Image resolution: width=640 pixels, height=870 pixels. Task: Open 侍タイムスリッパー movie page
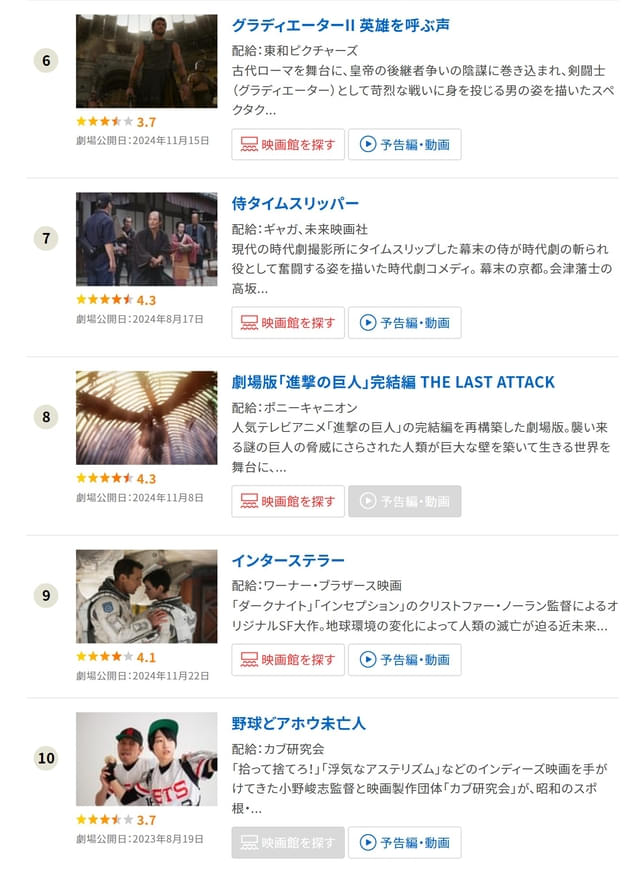295,203
